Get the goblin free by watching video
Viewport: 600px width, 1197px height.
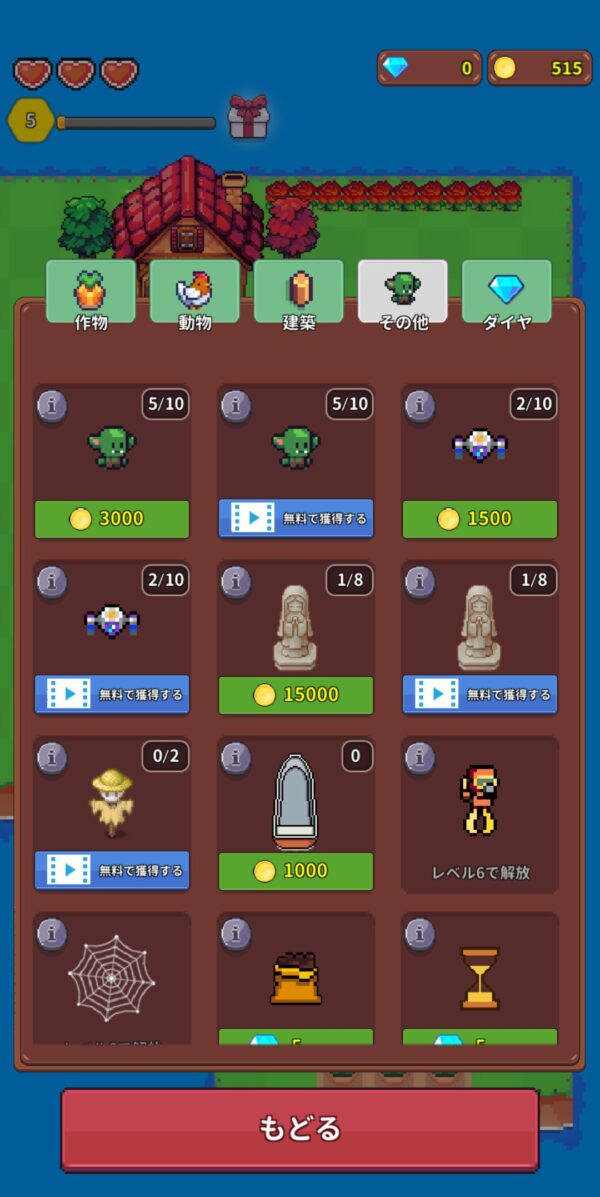[x=296, y=519]
